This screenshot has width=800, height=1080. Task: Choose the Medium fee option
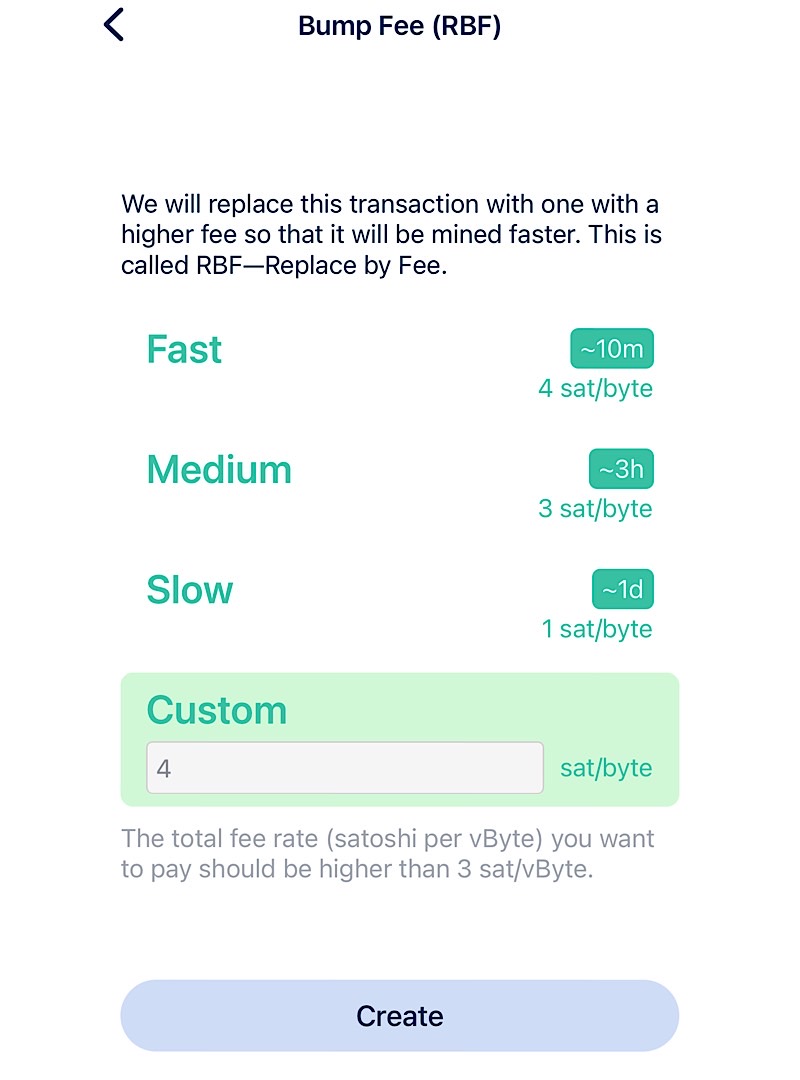point(399,487)
